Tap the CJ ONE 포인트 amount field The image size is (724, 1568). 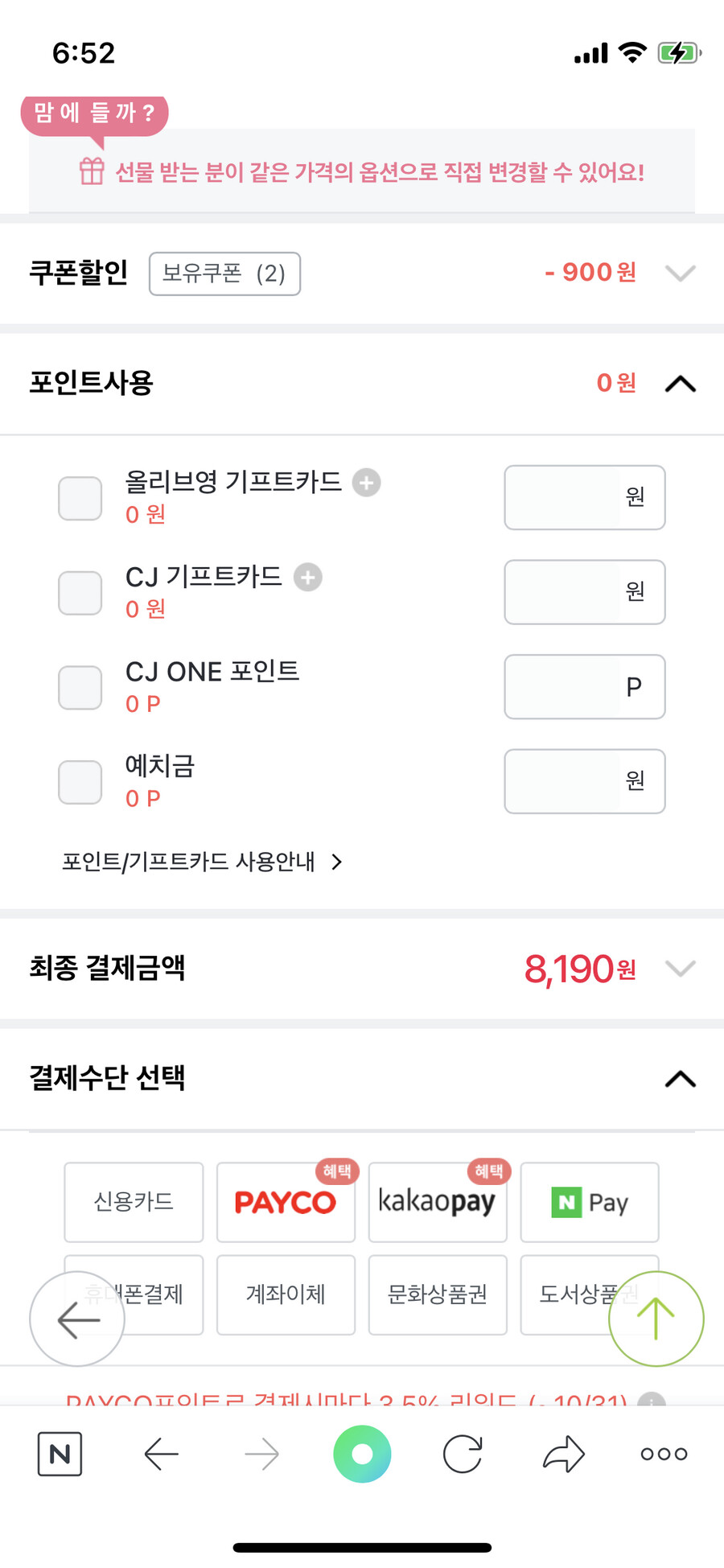coord(584,687)
